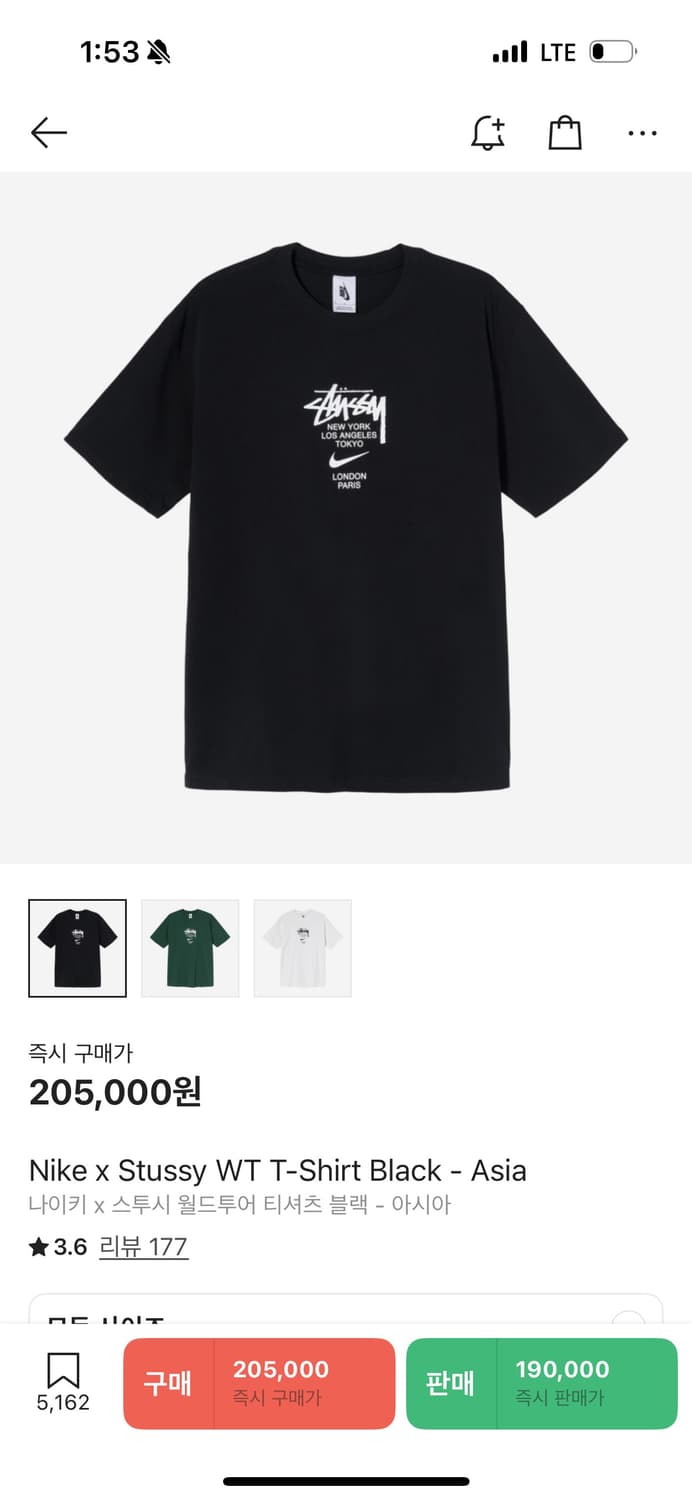Select the green T-shirt thumbnail
Viewport: 692px width, 1500px height.
(190, 948)
